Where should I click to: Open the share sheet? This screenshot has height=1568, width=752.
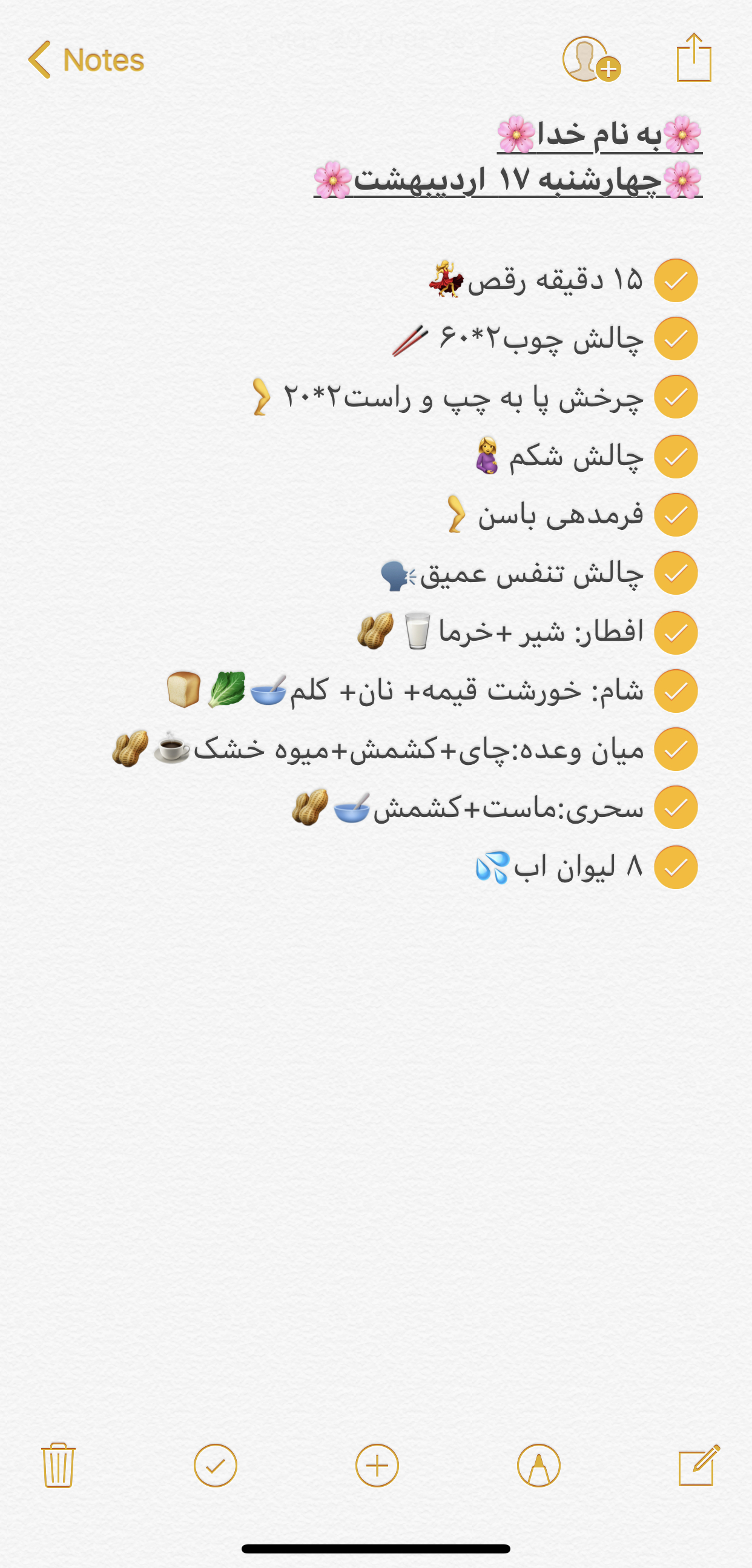[694, 58]
